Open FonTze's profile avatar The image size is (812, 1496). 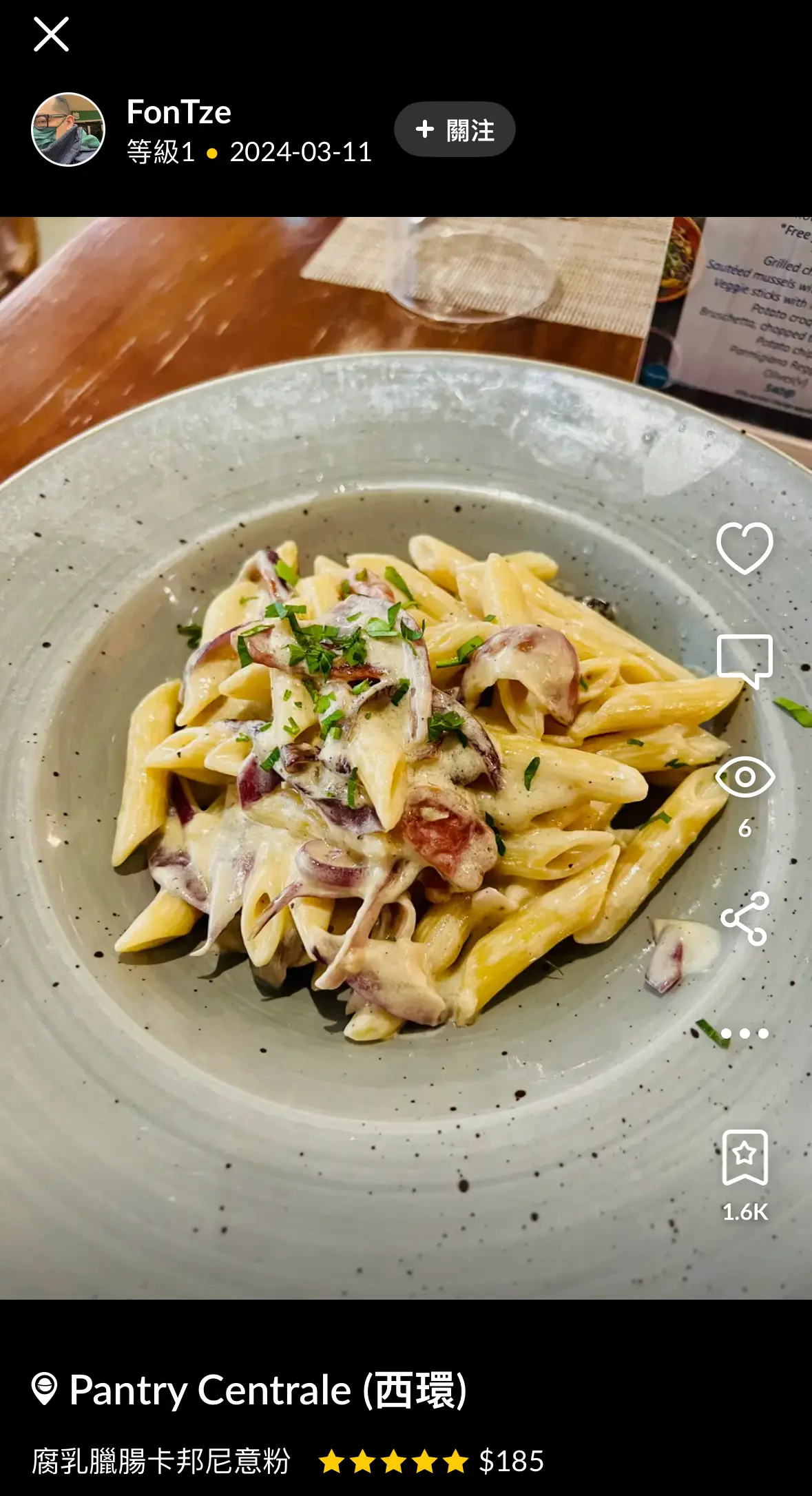[68, 129]
